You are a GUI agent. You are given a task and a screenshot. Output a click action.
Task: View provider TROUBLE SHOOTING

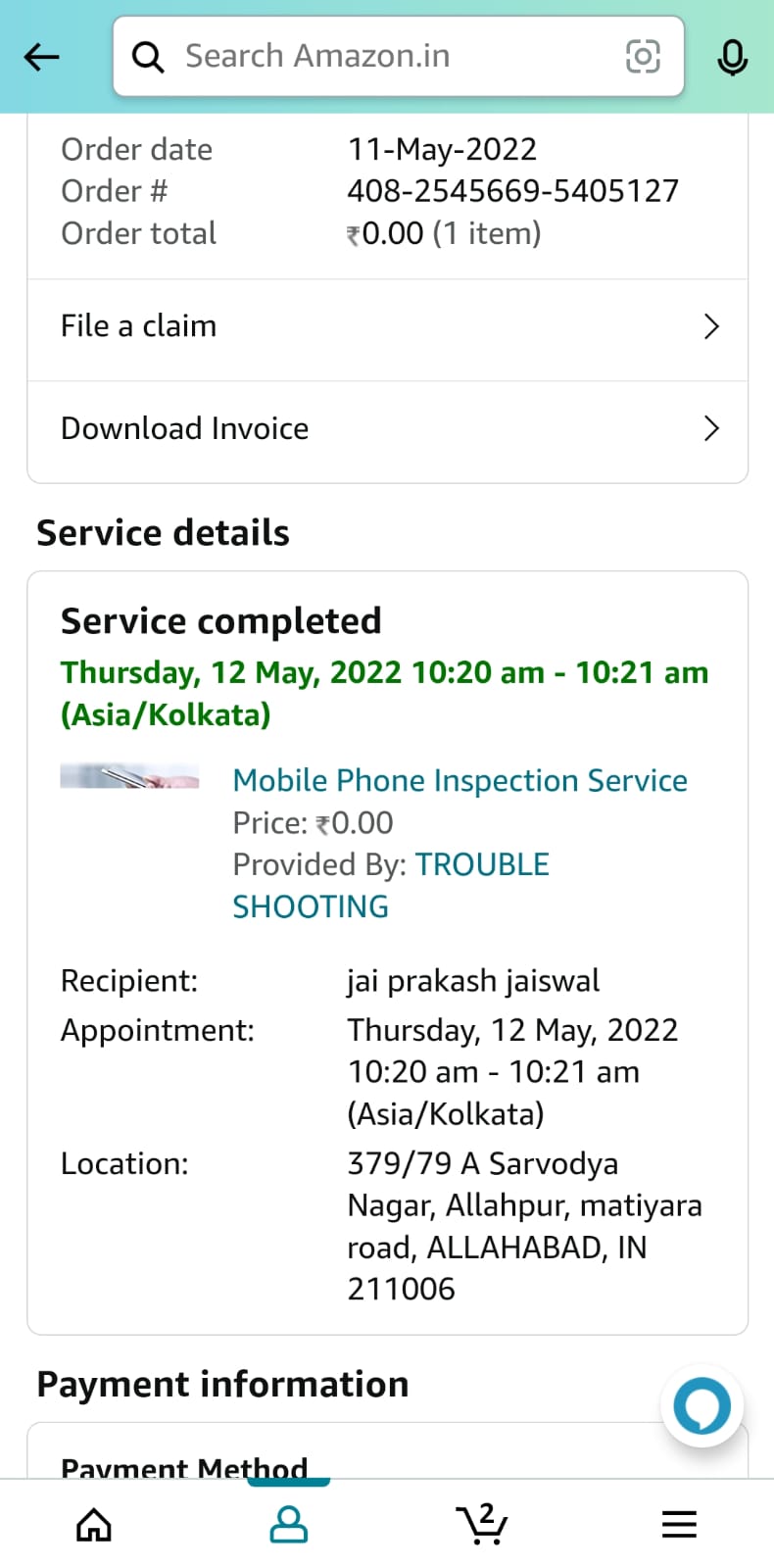click(480, 865)
